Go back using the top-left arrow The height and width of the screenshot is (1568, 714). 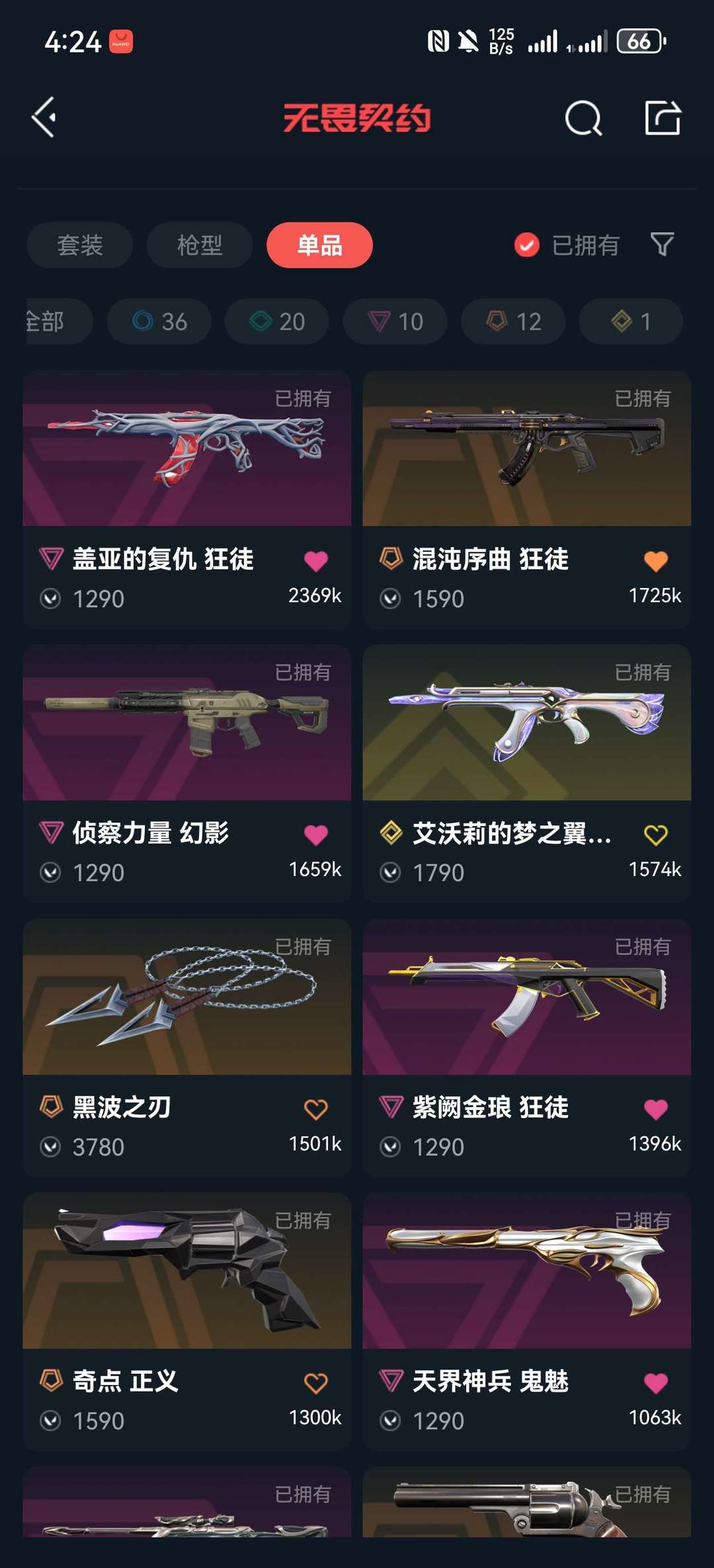(x=44, y=118)
